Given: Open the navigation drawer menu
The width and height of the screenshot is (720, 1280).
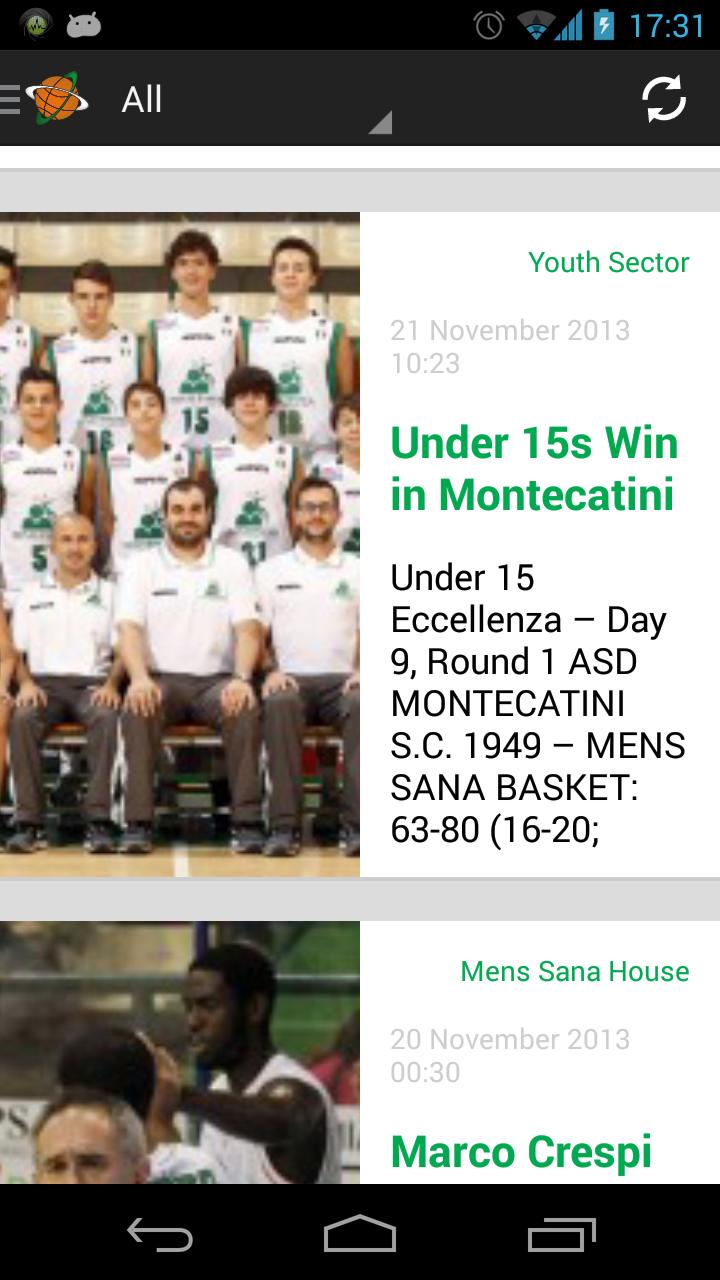Looking at the screenshot, I should (45, 99).
